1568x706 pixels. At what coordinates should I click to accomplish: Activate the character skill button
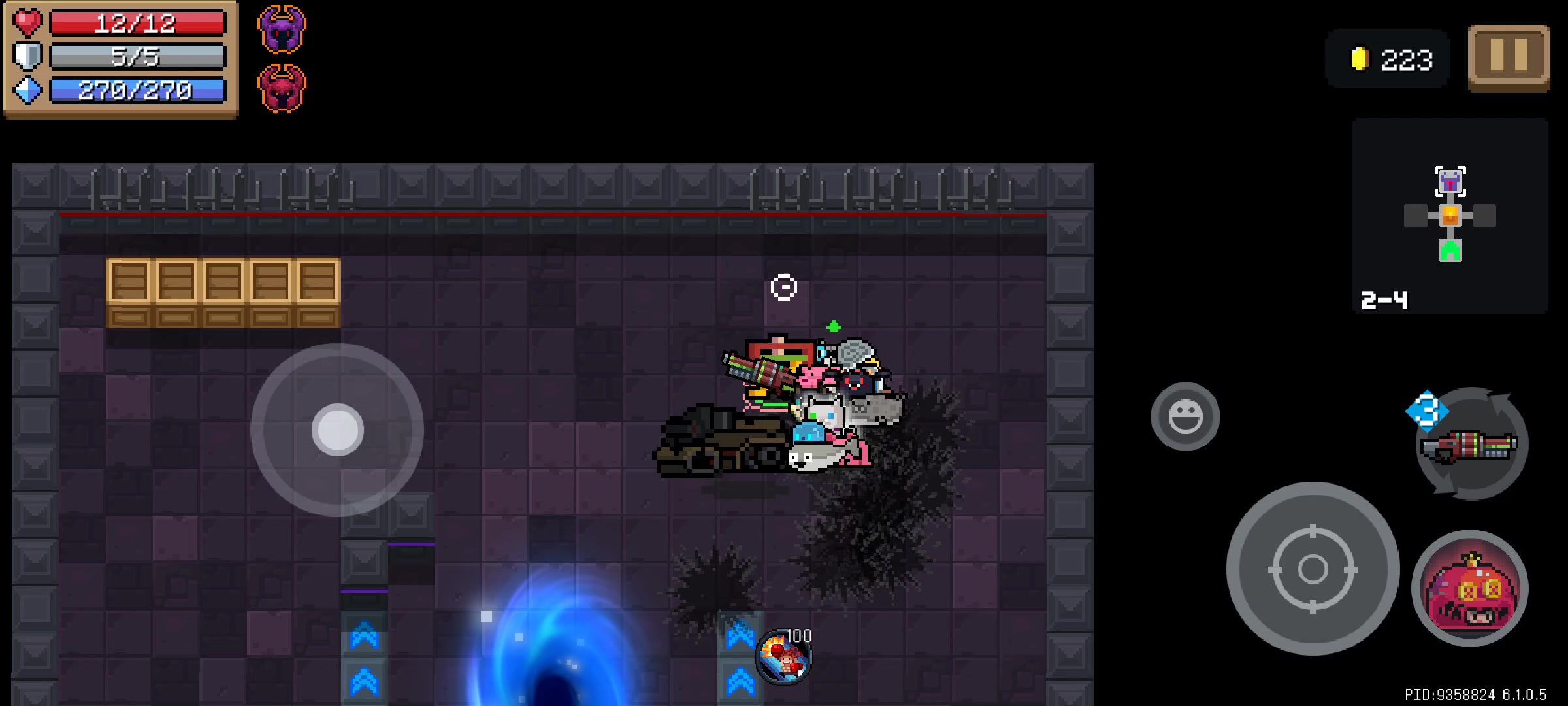[1470, 589]
